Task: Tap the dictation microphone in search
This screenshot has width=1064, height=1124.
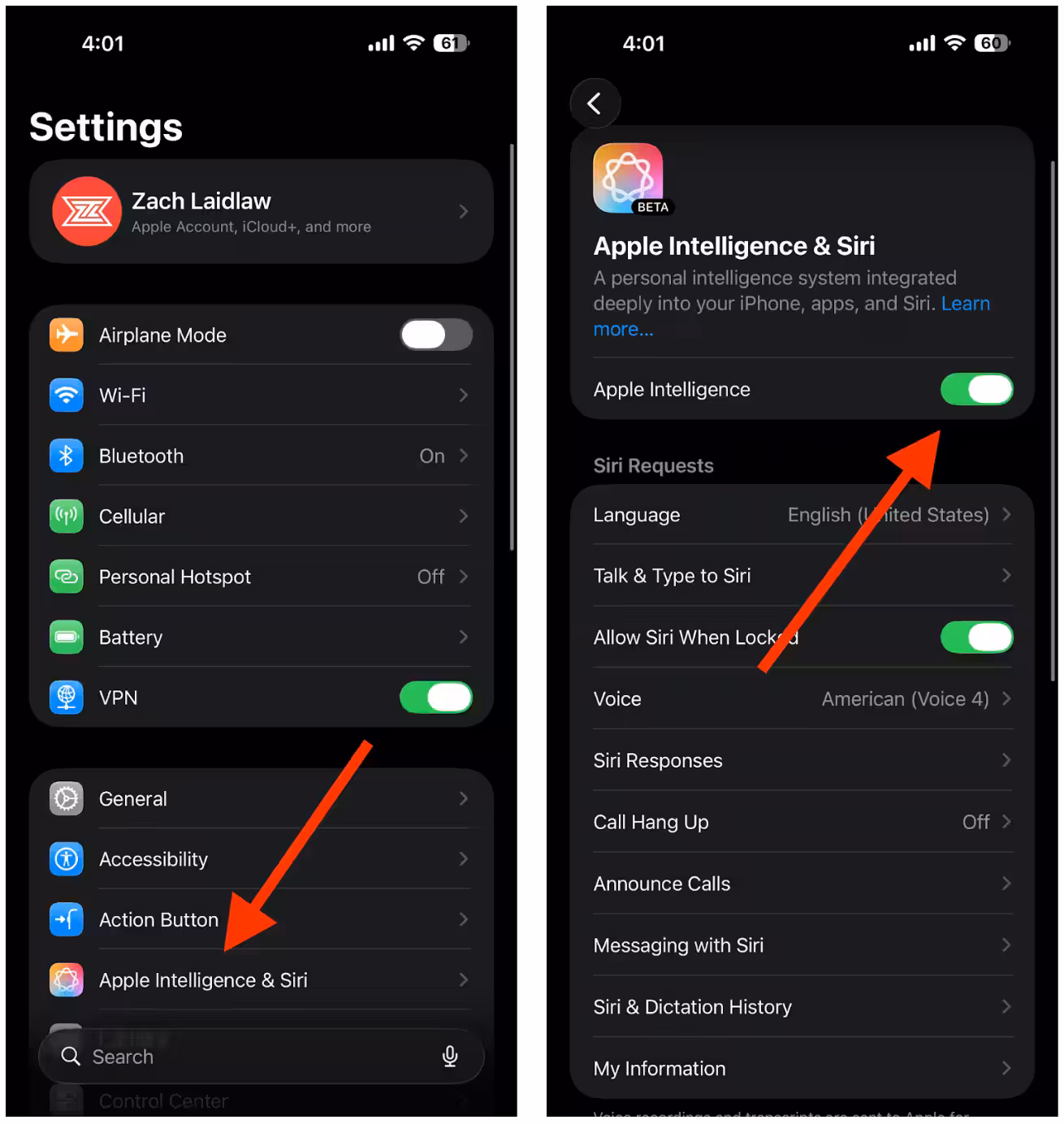Action: [x=450, y=1056]
